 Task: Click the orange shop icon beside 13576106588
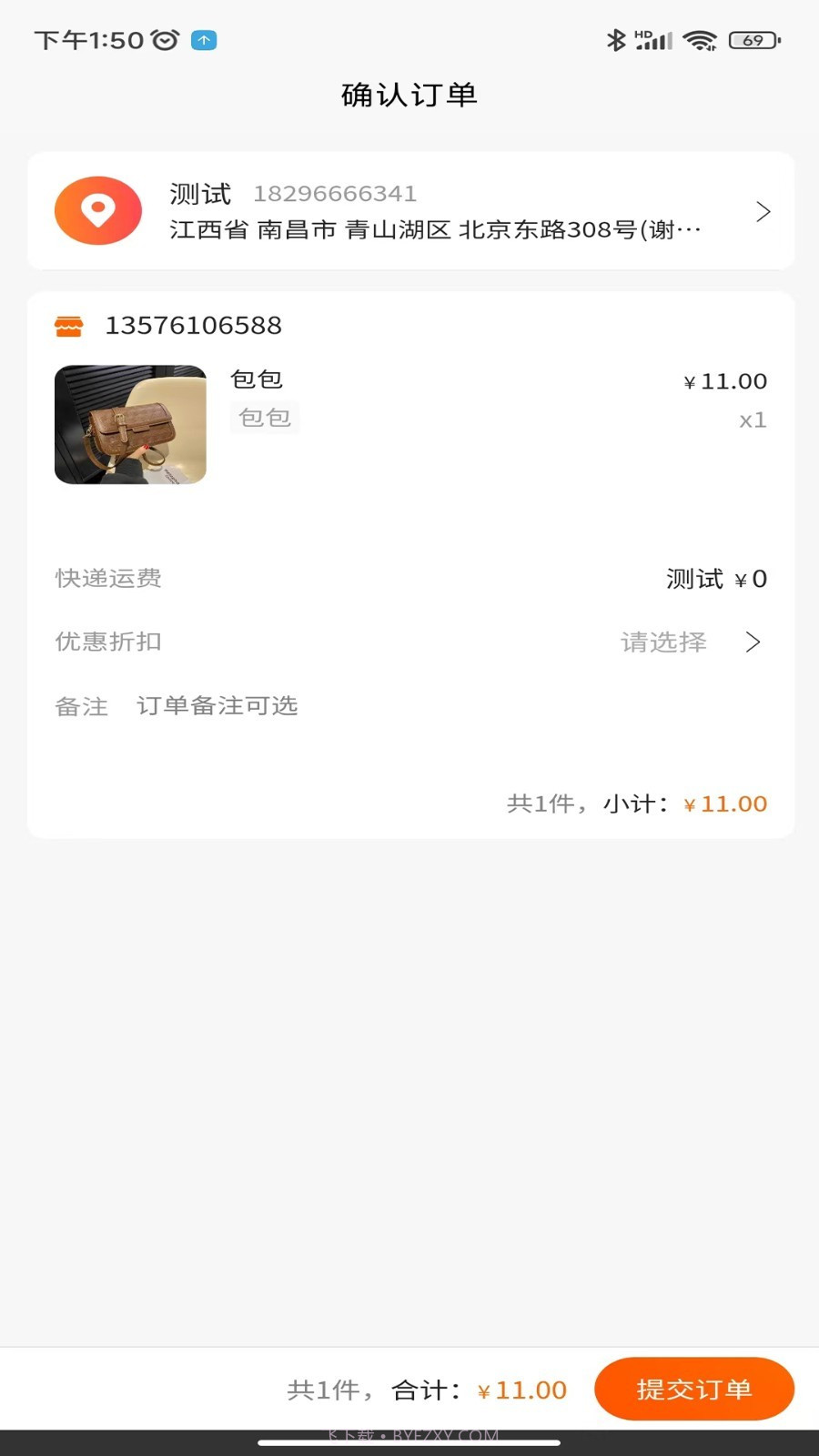click(70, 325)
